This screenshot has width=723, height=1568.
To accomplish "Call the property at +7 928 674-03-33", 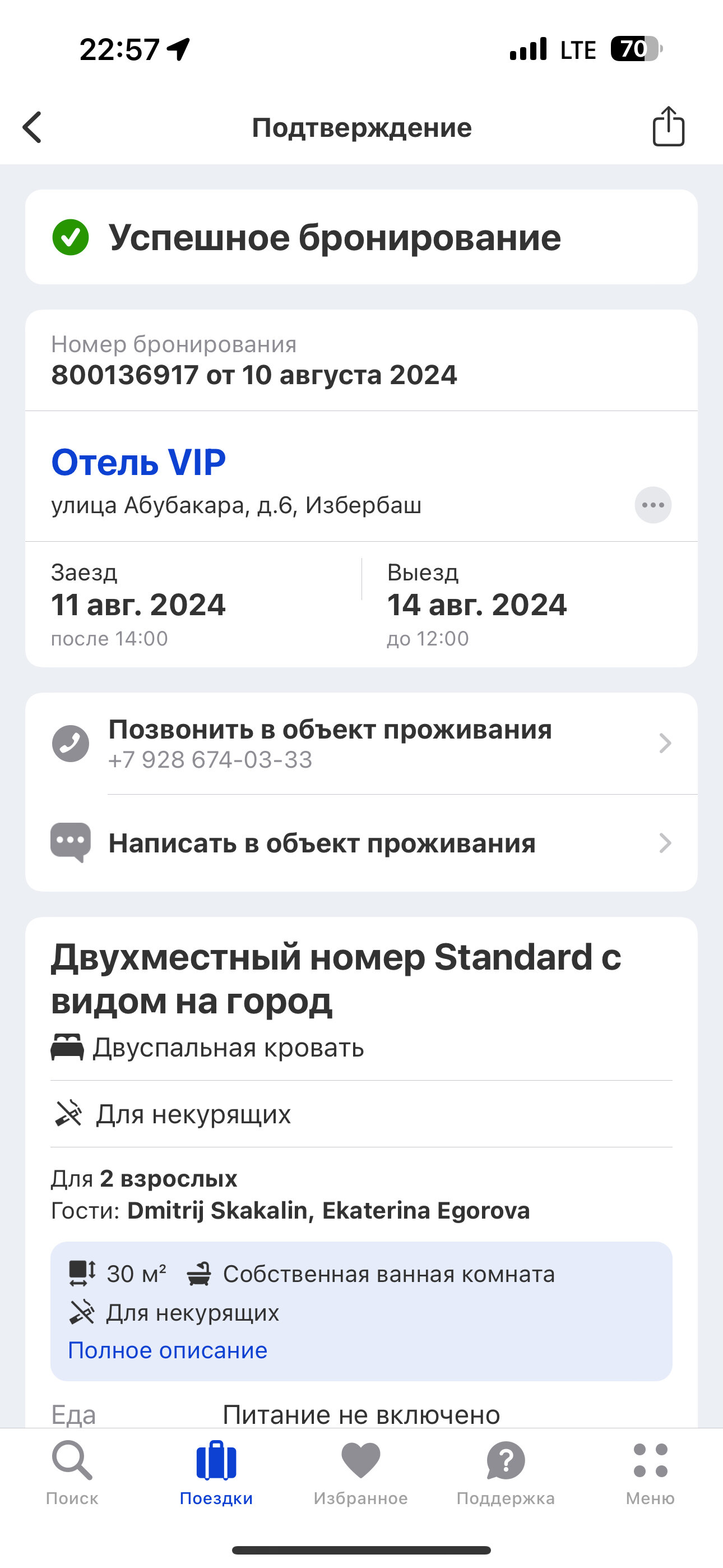I will 361,744.
